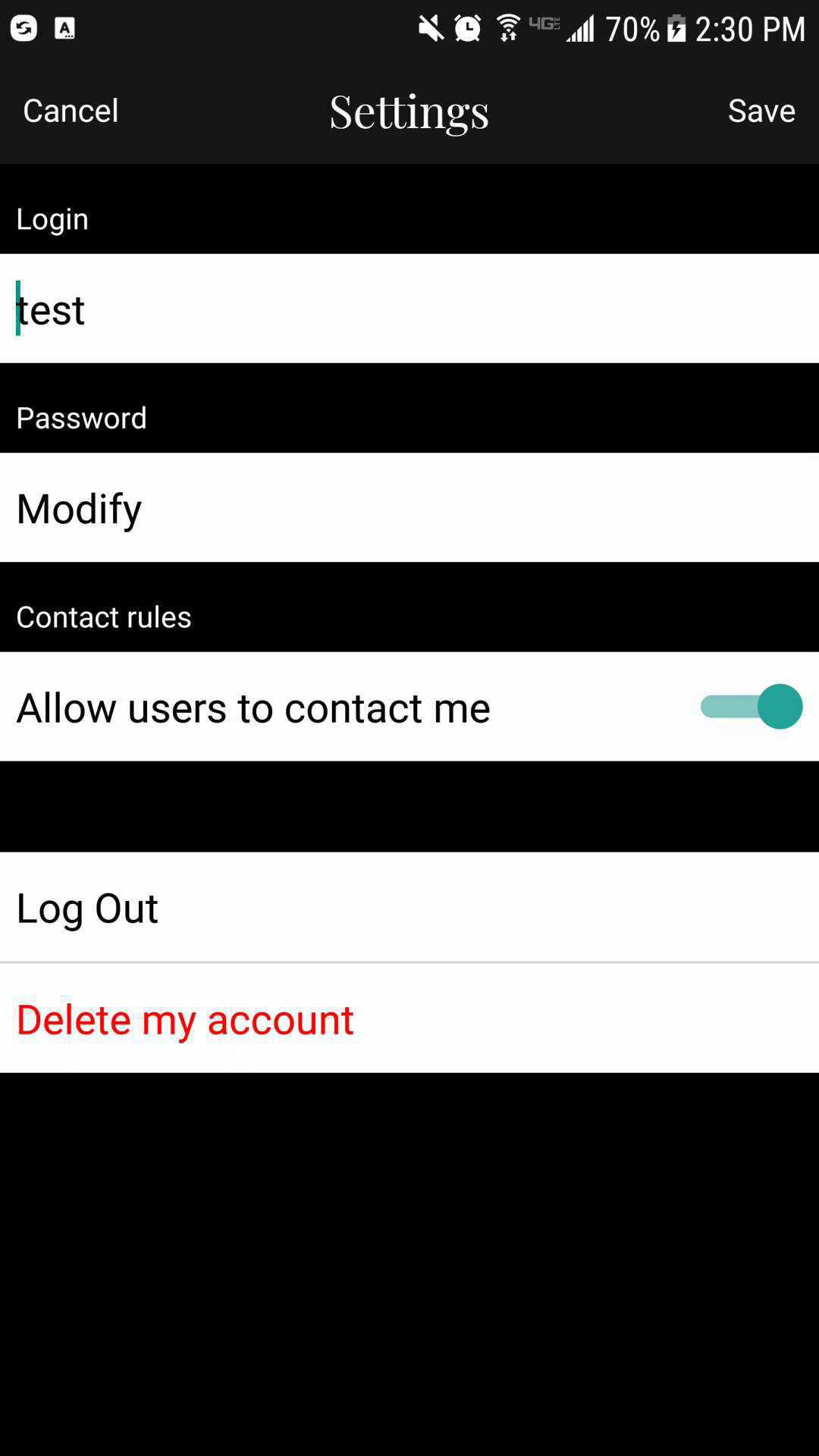Cancel the settings changes

pos(71,111)
